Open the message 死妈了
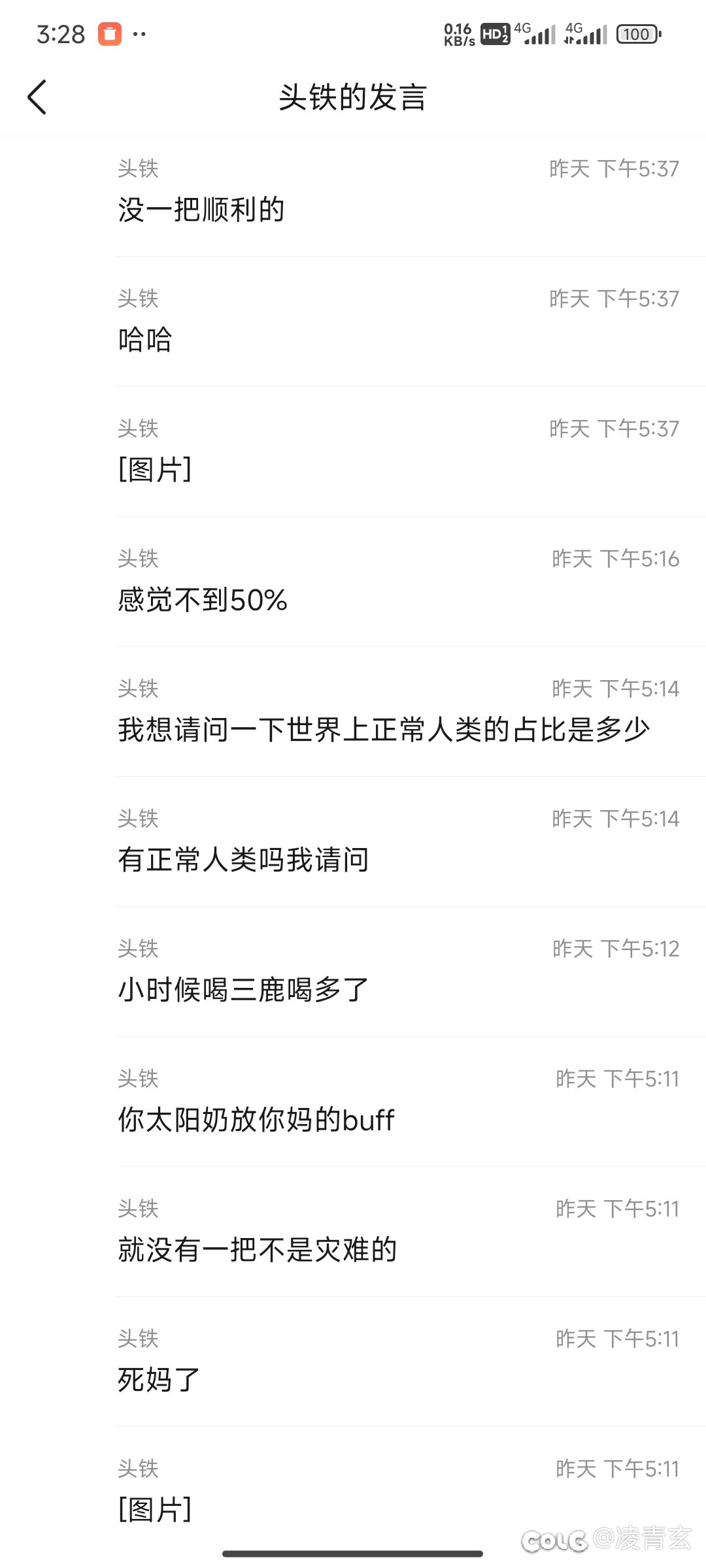This screenshot has width=706, height=1568. pos(159,1380)
